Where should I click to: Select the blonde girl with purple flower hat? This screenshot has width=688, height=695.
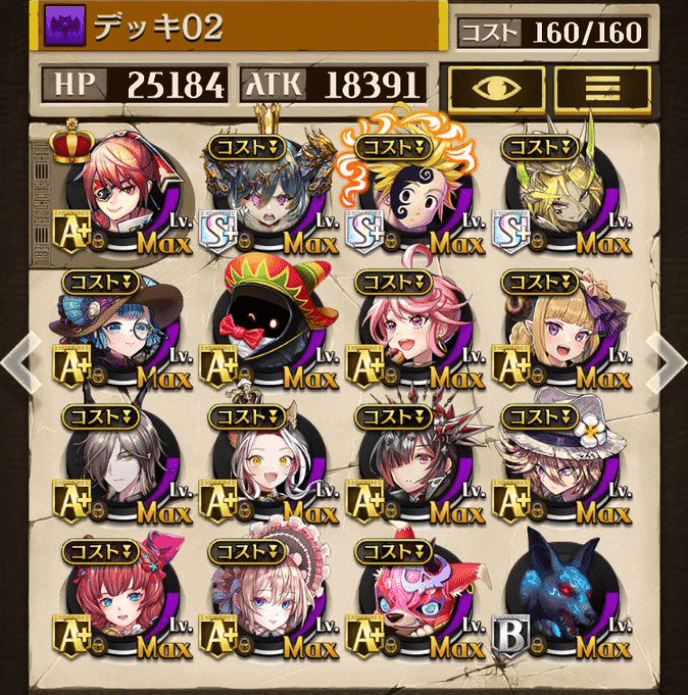tap(563, 330)
